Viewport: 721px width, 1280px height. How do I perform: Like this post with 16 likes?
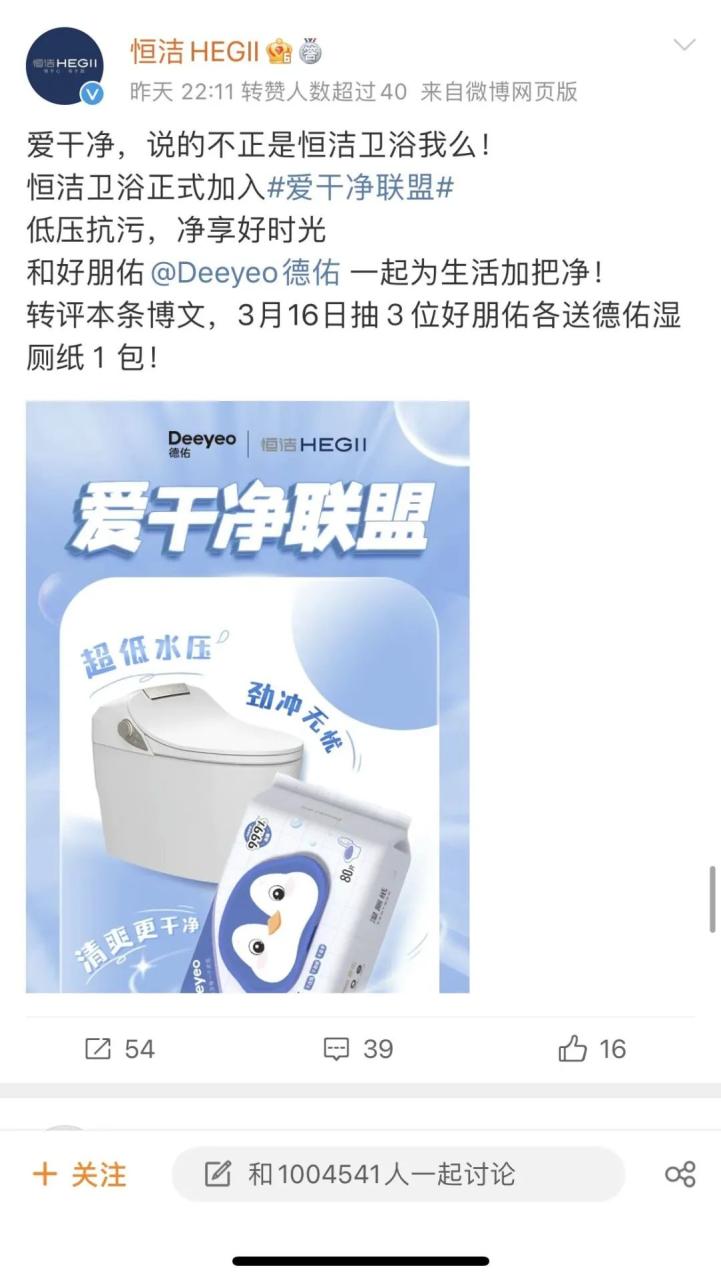point(592,1048)
